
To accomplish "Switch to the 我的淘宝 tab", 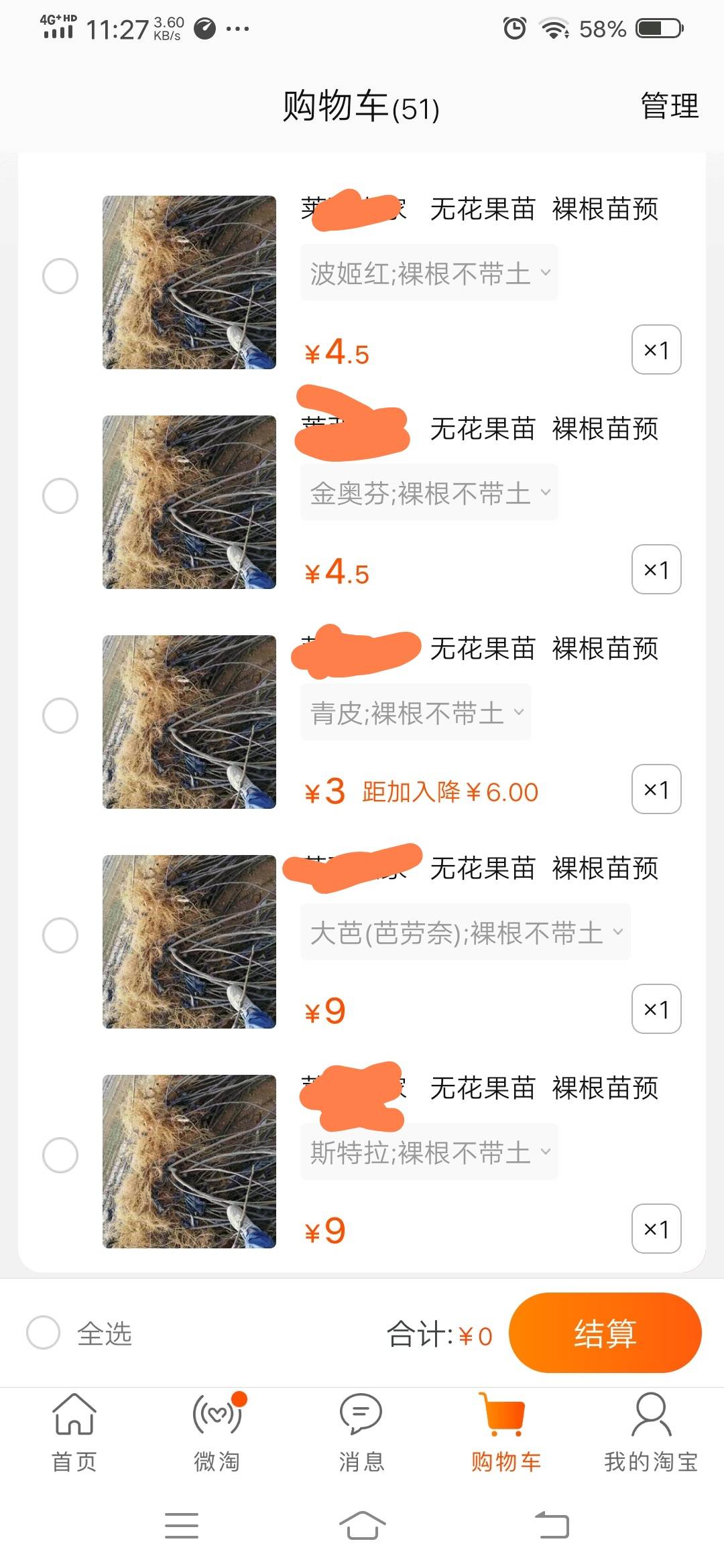I will tap(651, 1433).
